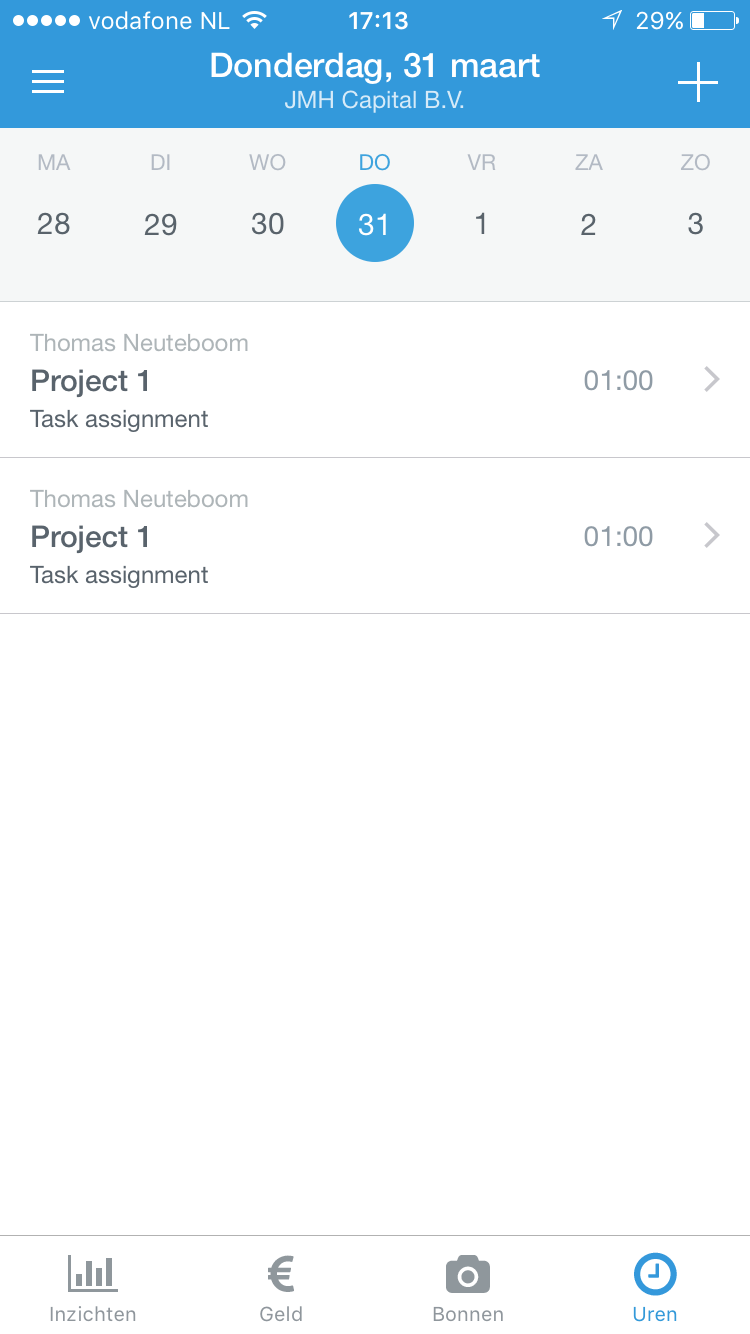Viewport: 750px width, 1334px height.
Task: Open the hamburger menu
Action: (x=48, y=82)
